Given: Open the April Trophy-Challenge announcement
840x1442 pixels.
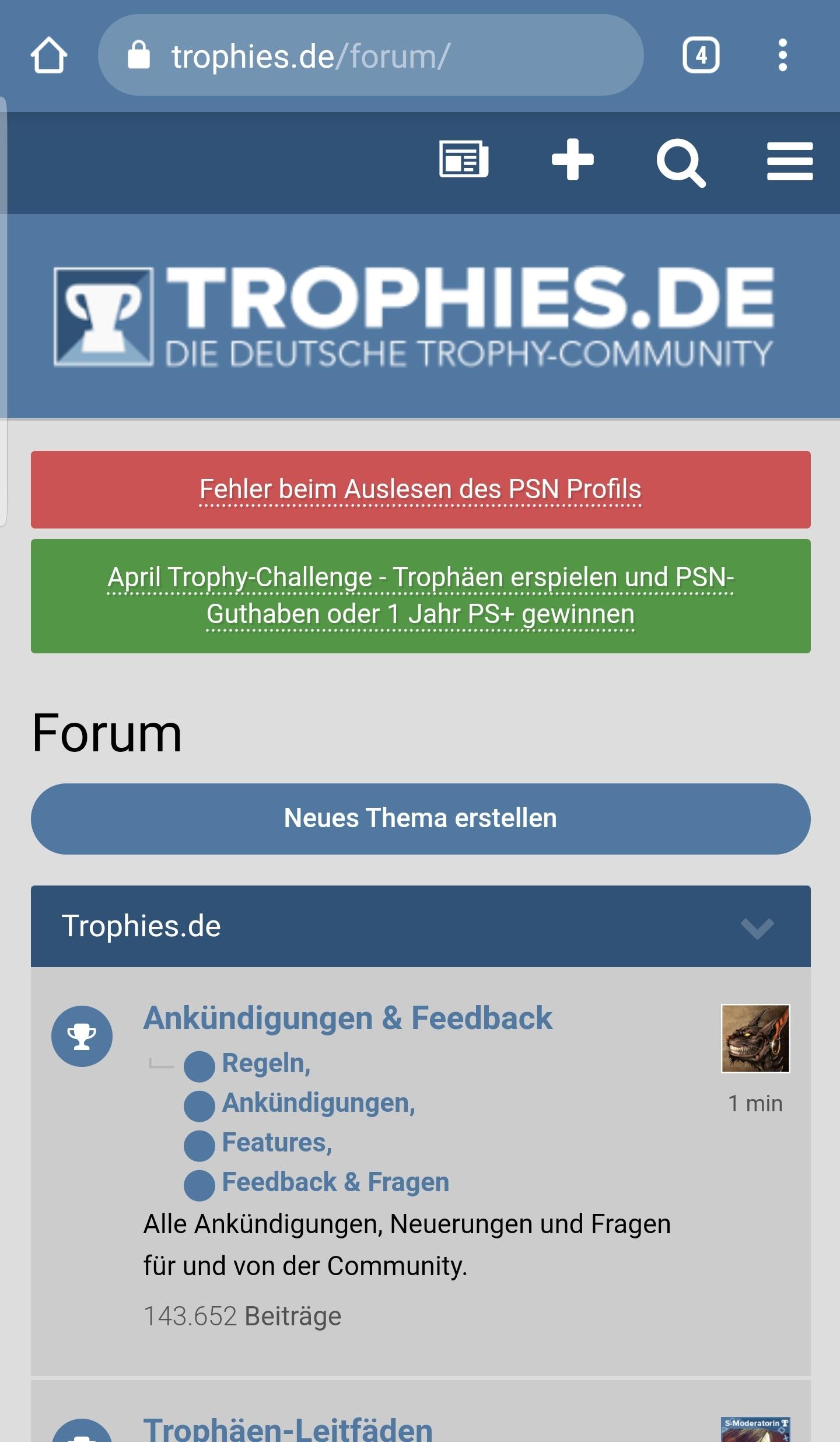Looking at the screenshot, I should (x=421, y=596).
